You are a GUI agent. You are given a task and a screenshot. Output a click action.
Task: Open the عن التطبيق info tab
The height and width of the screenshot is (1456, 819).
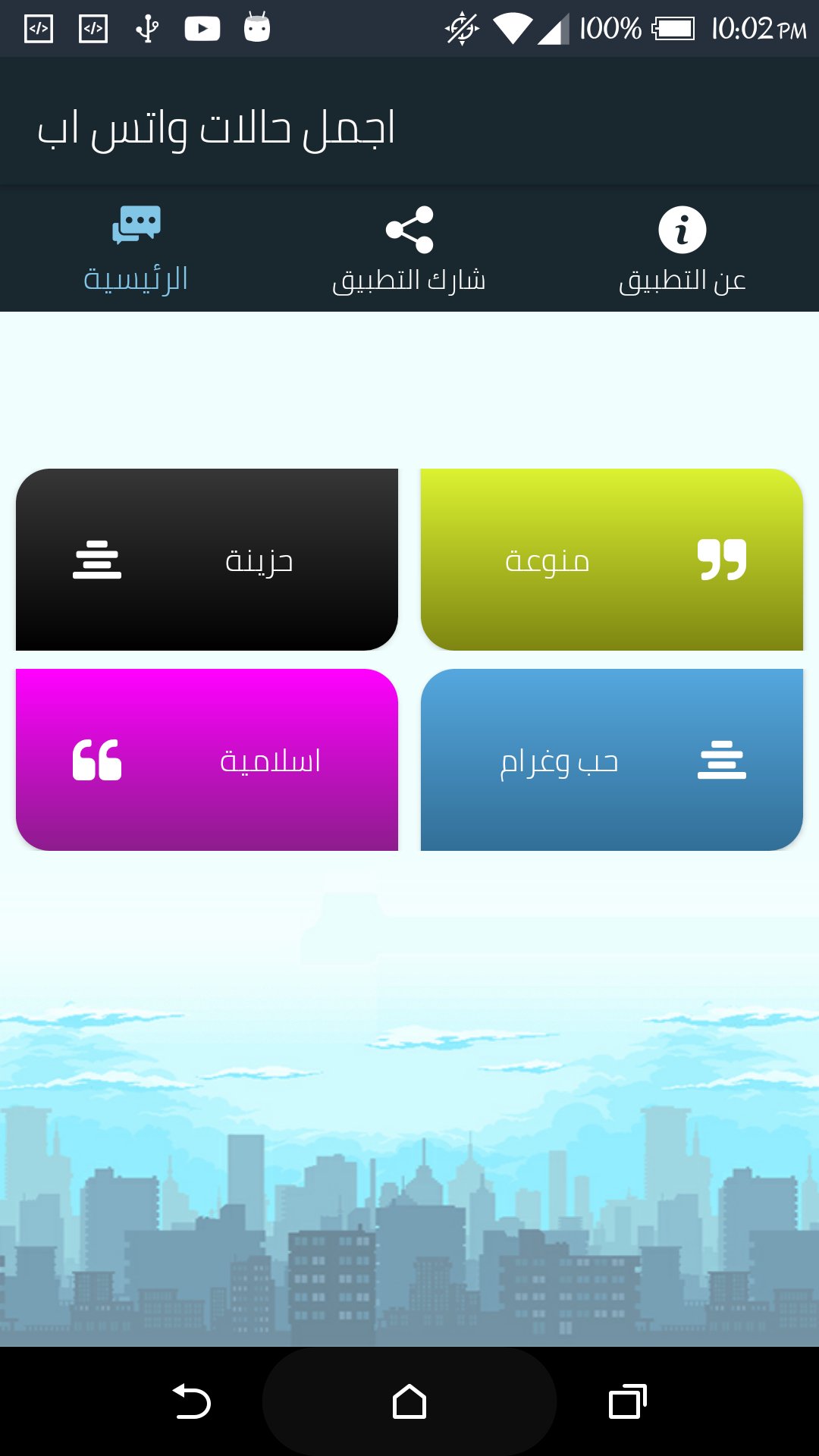pos(682,249)
